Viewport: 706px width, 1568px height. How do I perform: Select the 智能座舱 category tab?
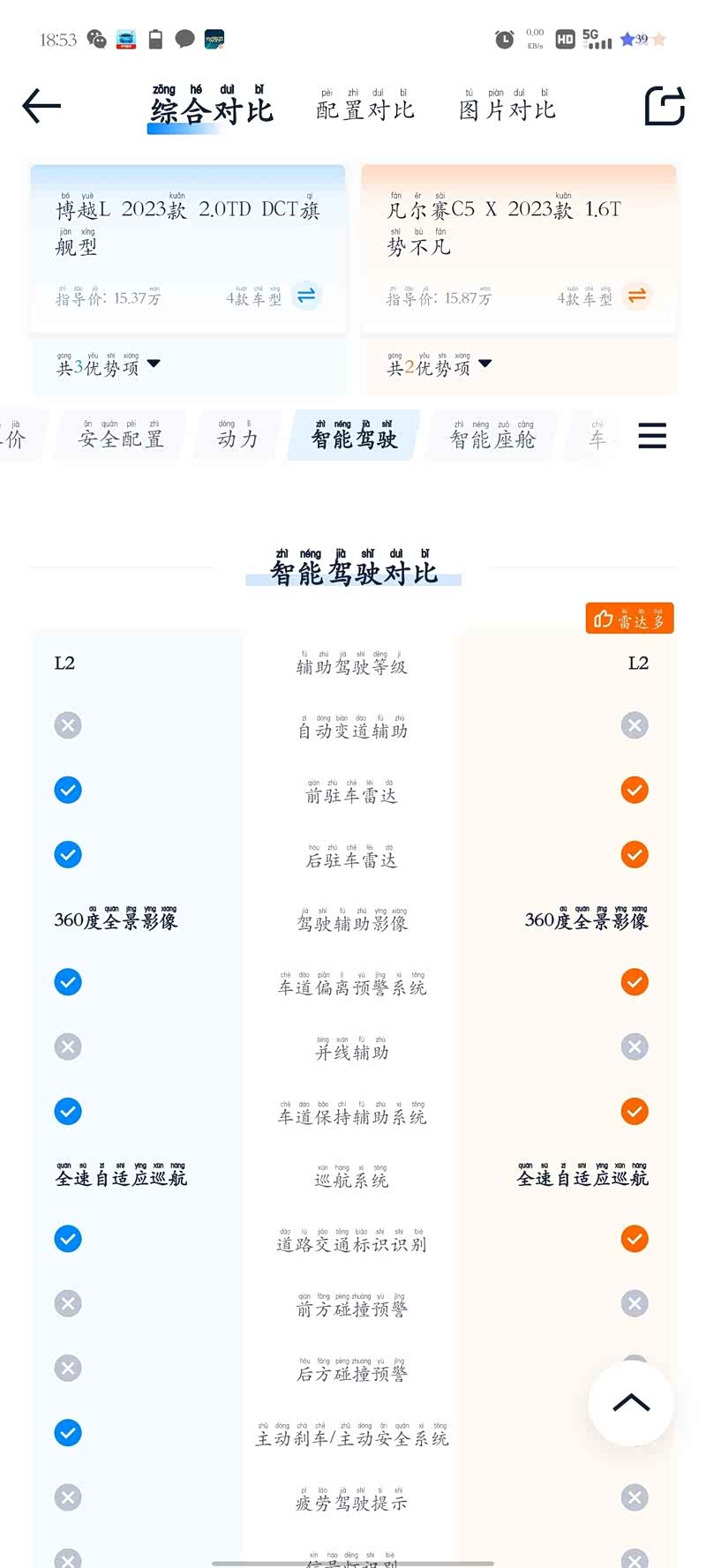492,436
